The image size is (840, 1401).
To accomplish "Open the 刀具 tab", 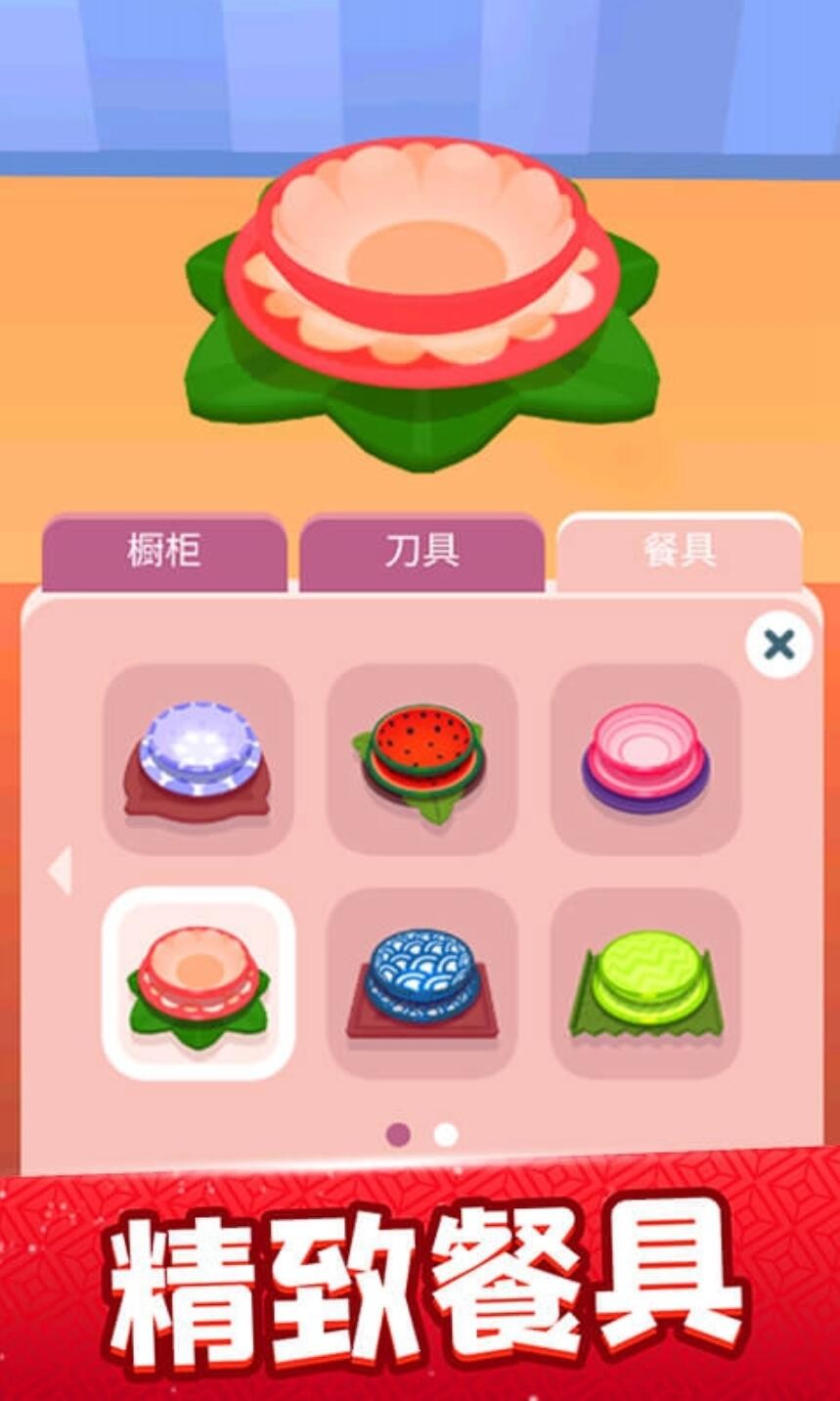I will coord(421,553).
